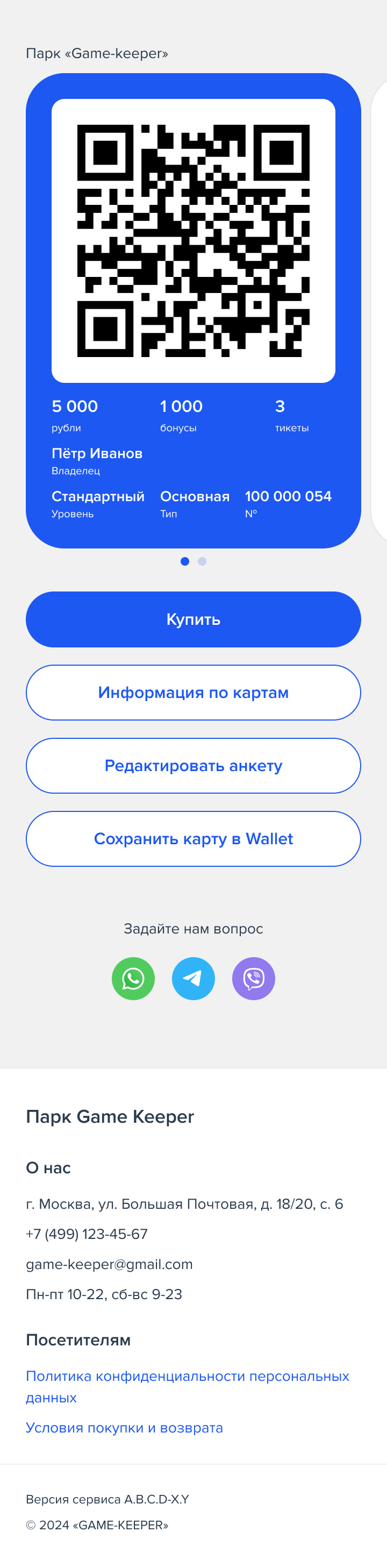Tap the Купить button

click(x=193, y=619)
